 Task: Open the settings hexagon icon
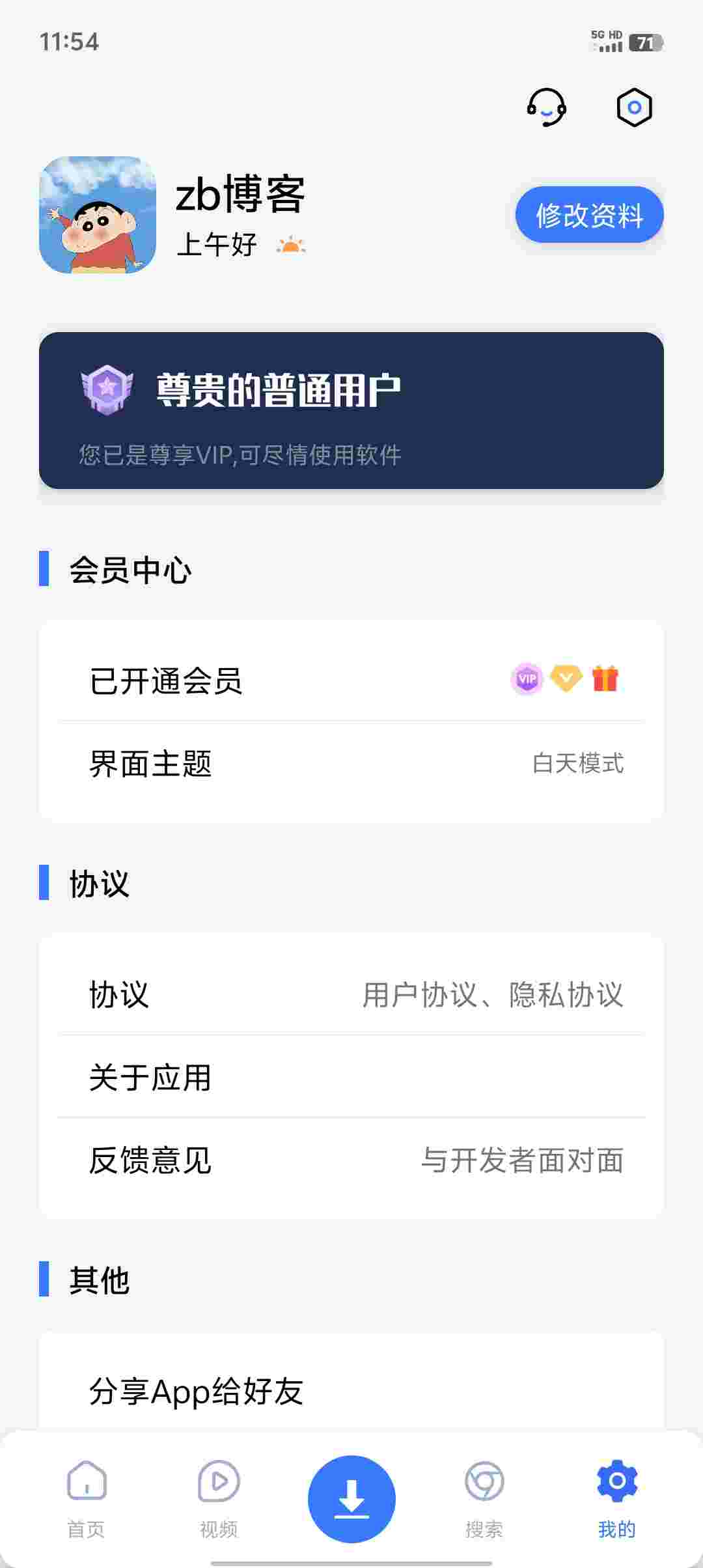tap(634, 107)
